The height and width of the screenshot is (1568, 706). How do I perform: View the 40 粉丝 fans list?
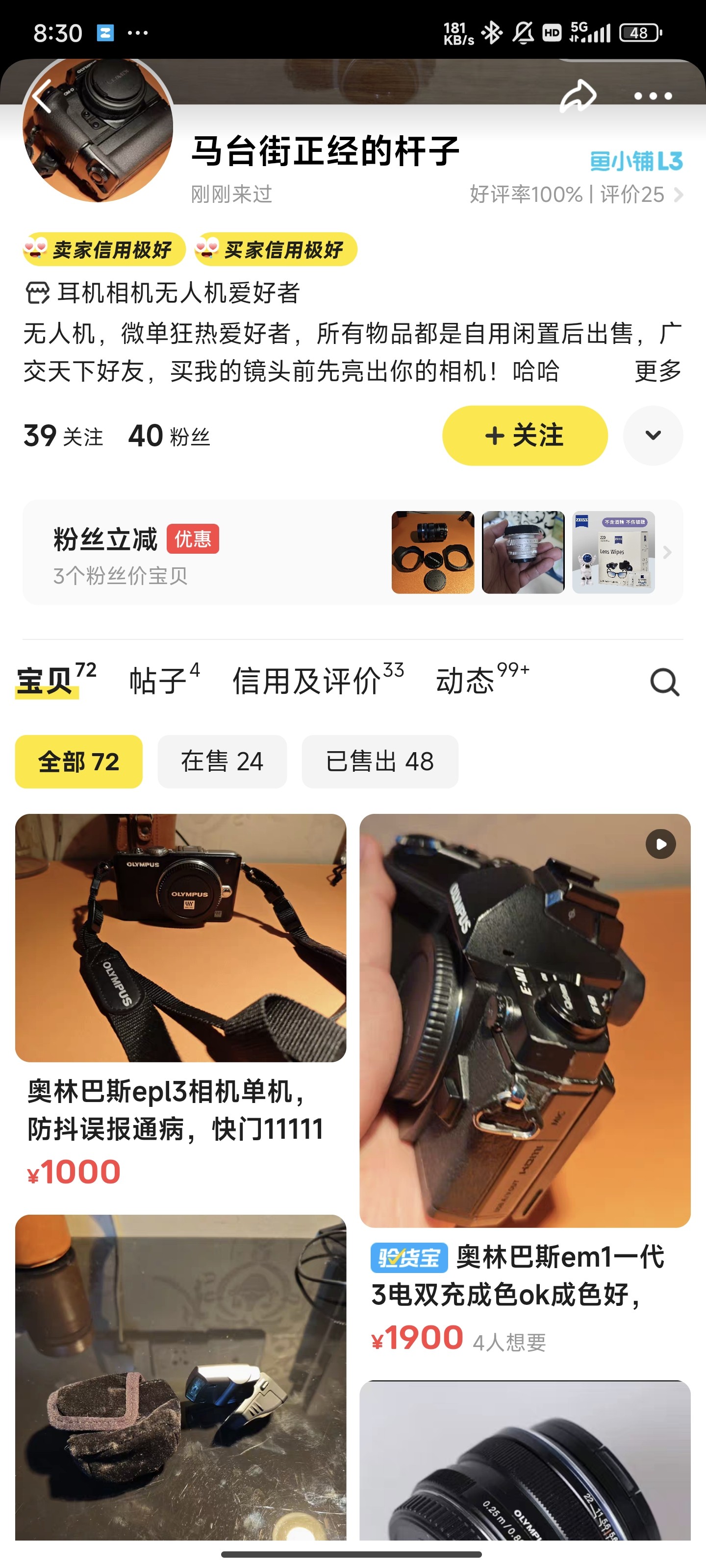coord(169,436)
